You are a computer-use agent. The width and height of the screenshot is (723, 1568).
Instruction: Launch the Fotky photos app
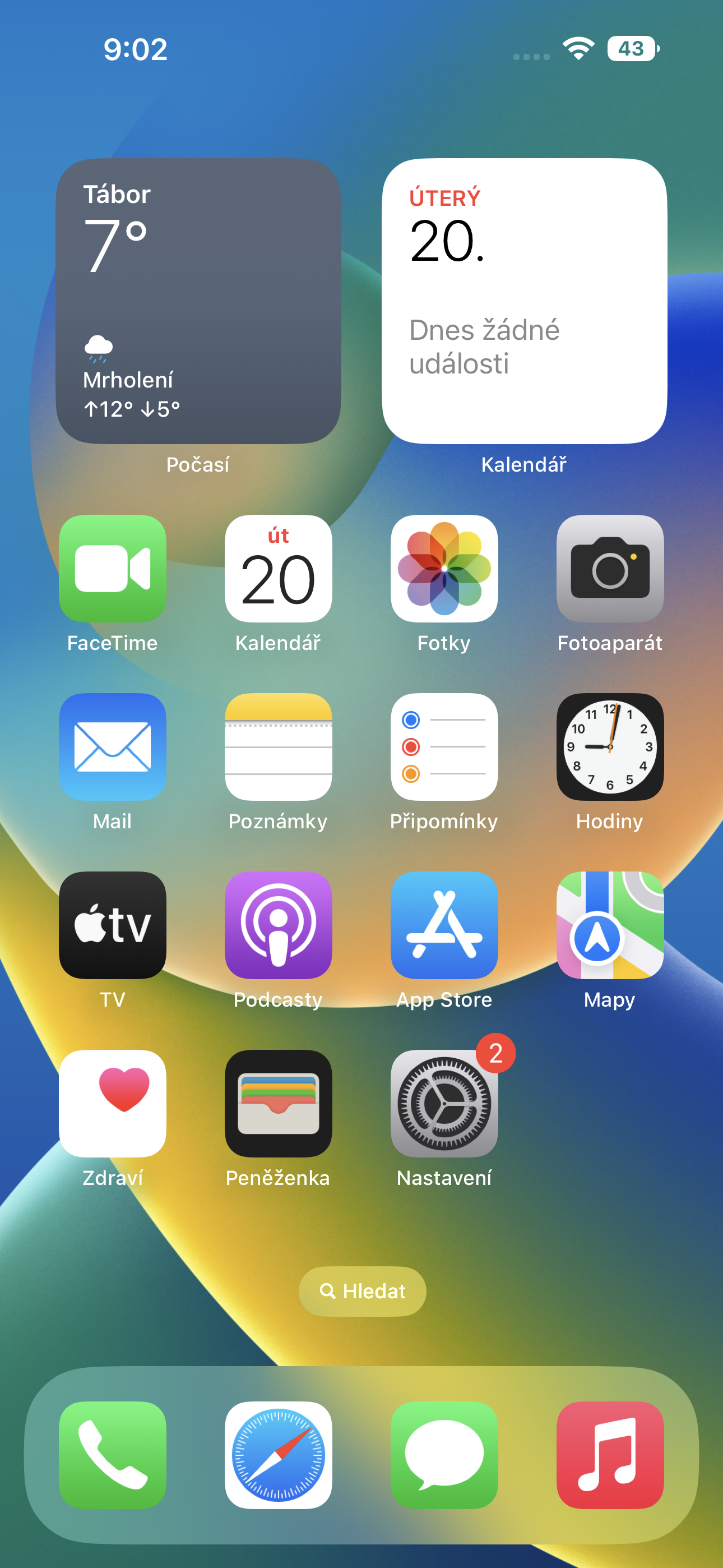444,569
